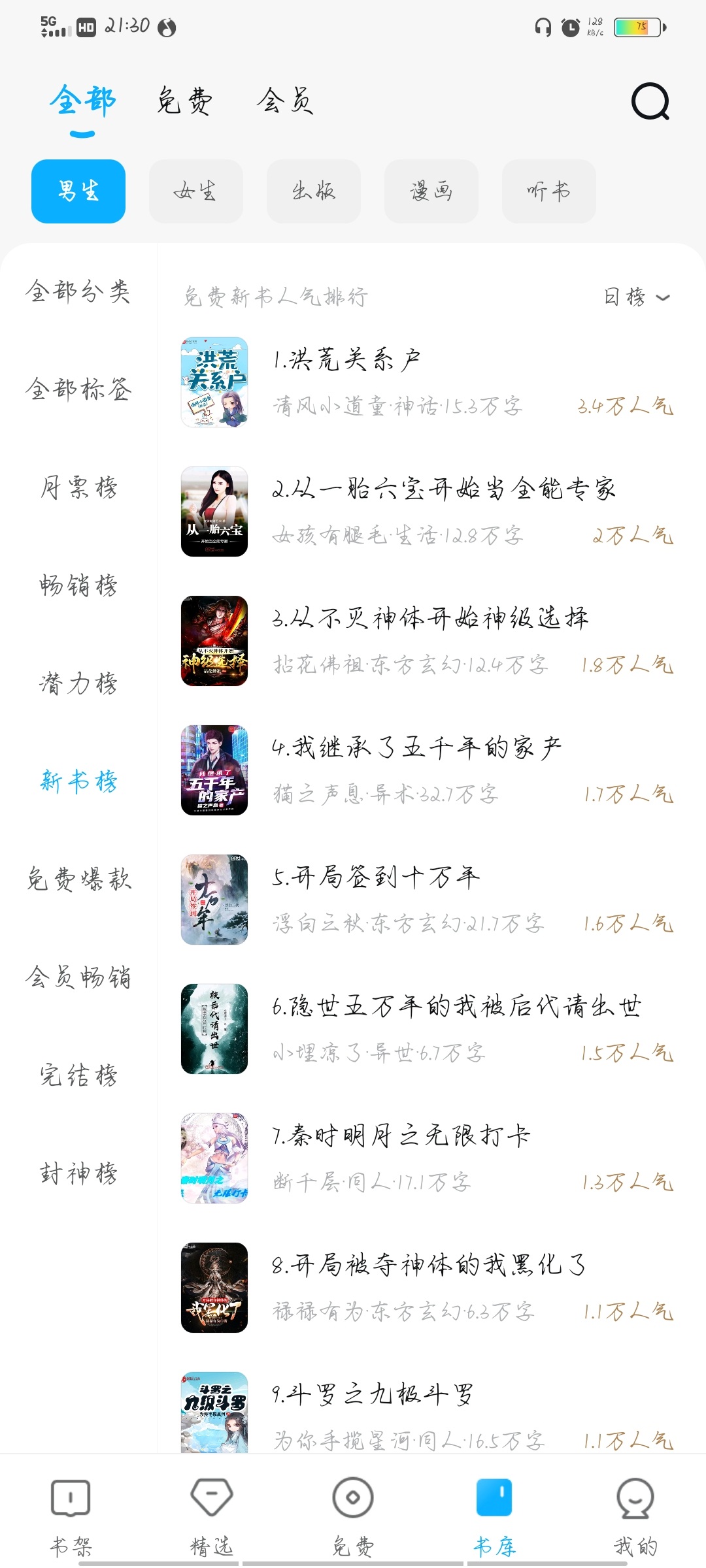706x1568 pixels.
Task: Open the search magnifier icon
Action: coord(650,101)
